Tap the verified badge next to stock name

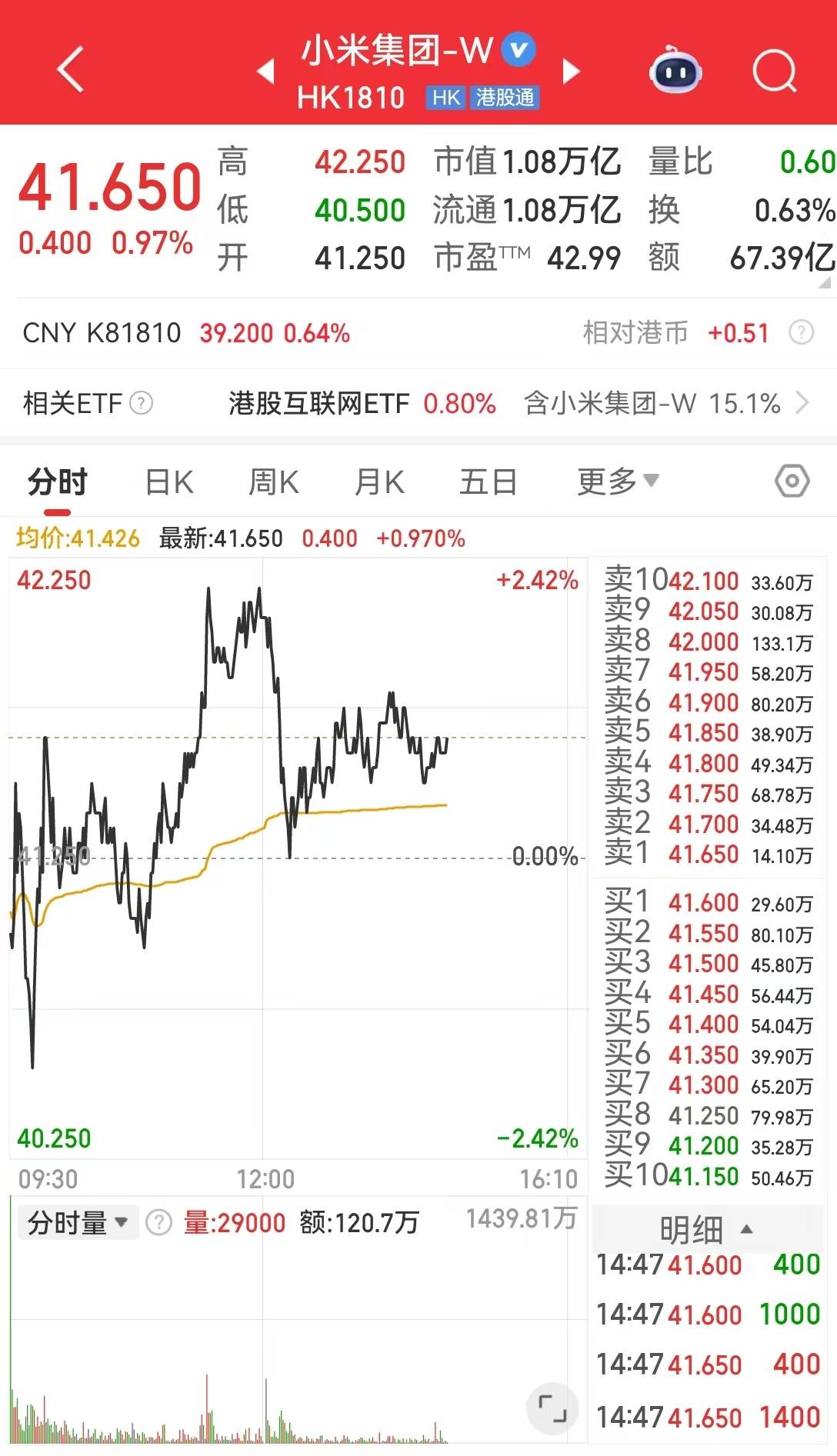click(x=517, y=48)
